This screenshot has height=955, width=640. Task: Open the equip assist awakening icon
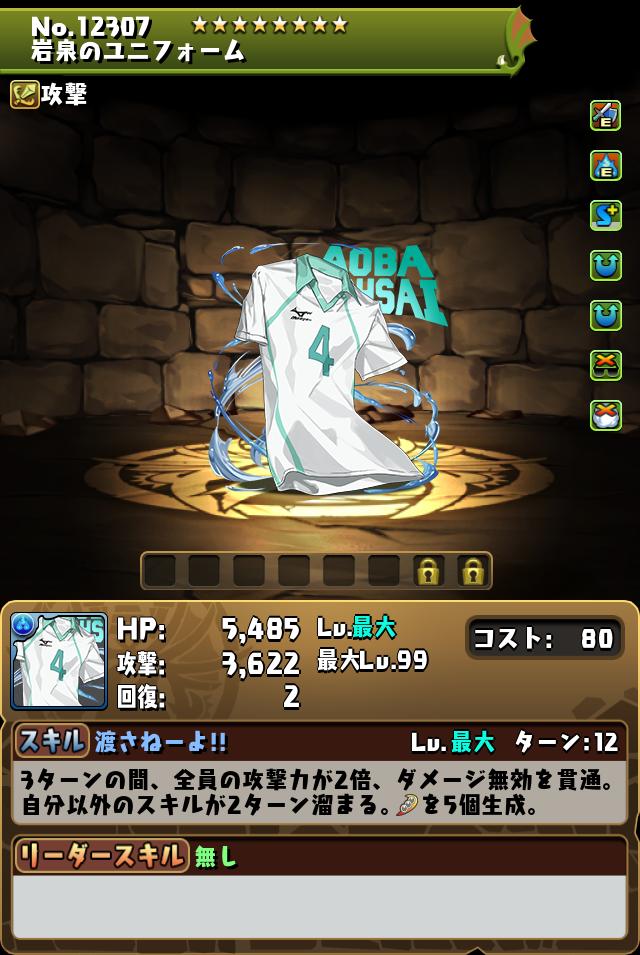605,115
